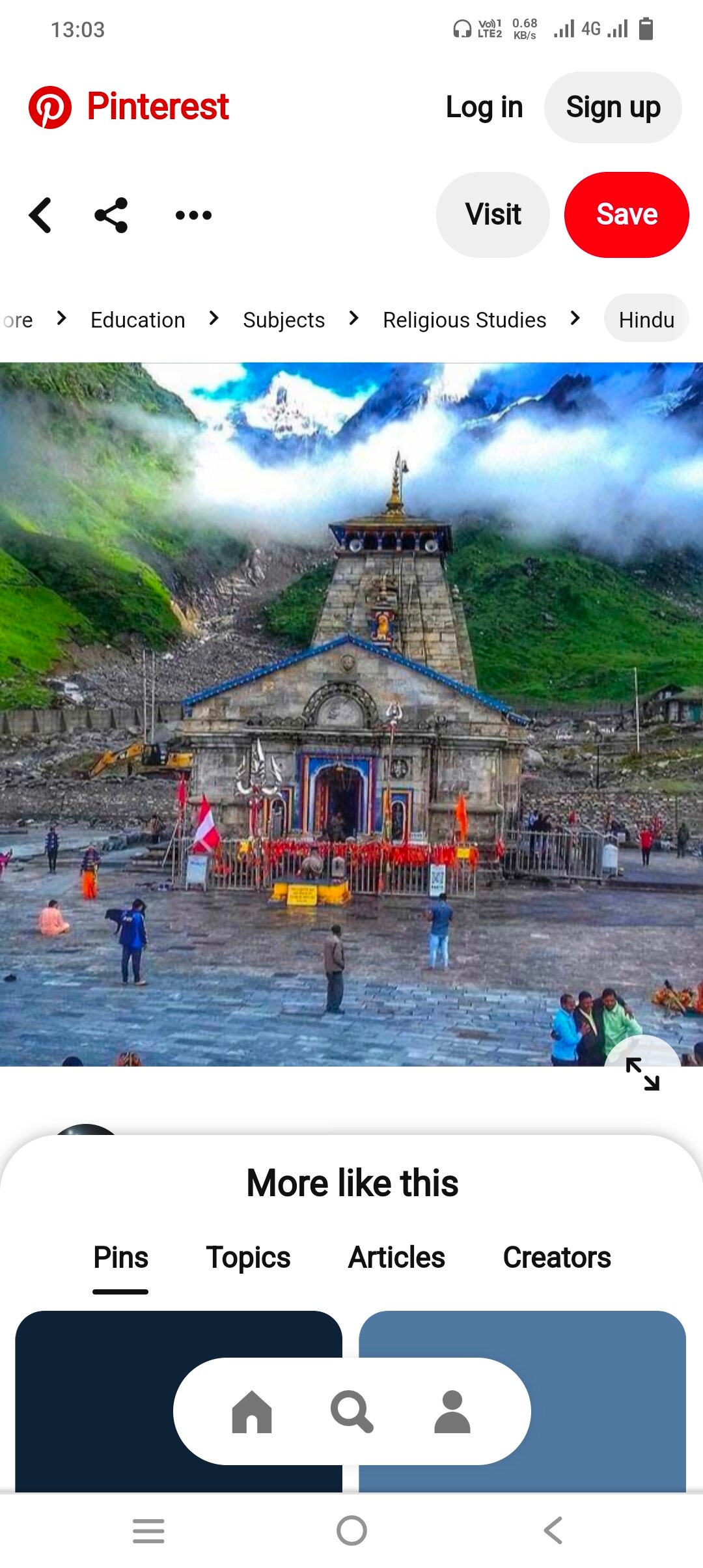Switch to the Creators tab
Viewport: 703px width, 1568px height.
point(557,1257)
